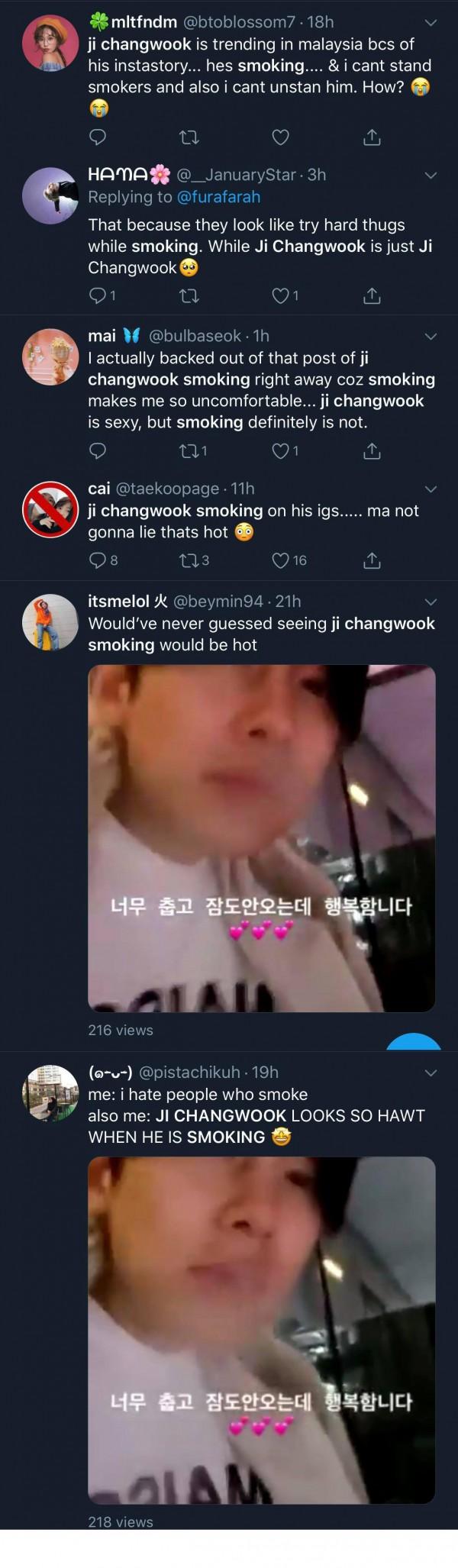Reply to mltfndm's tweet
458x1568 pixels.
click(x=98, y=137)
